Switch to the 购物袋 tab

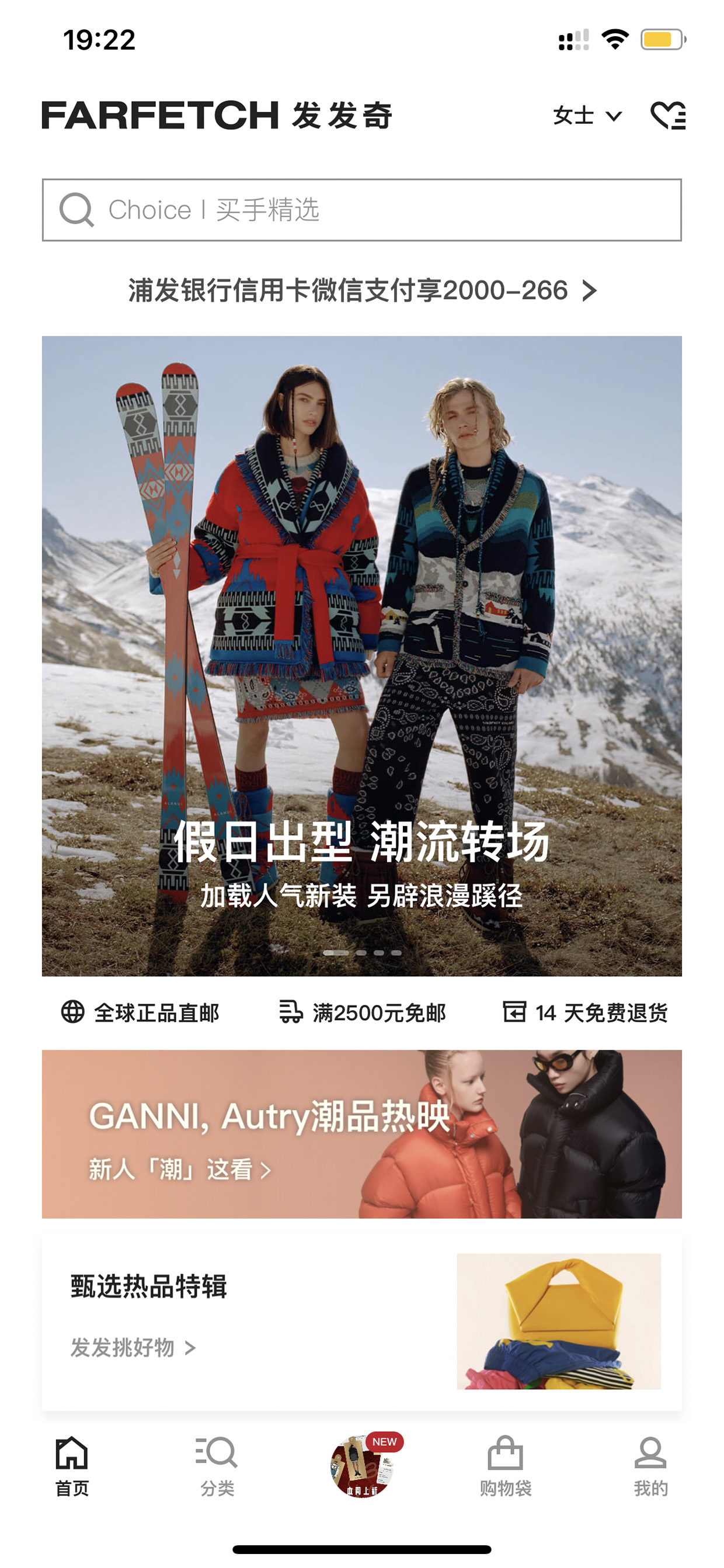(x=506, y=1467)
